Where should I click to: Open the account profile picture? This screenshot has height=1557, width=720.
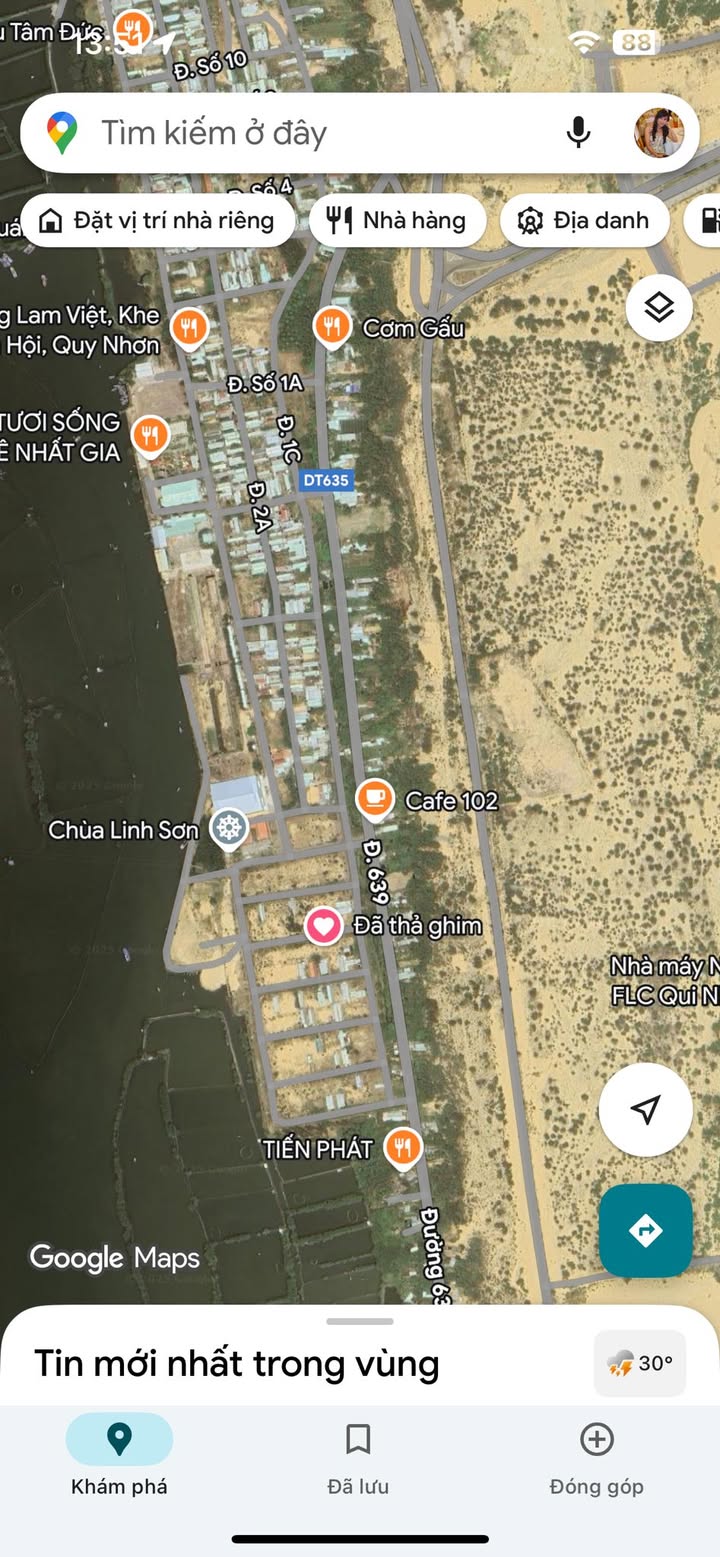[x=659, y=133]
